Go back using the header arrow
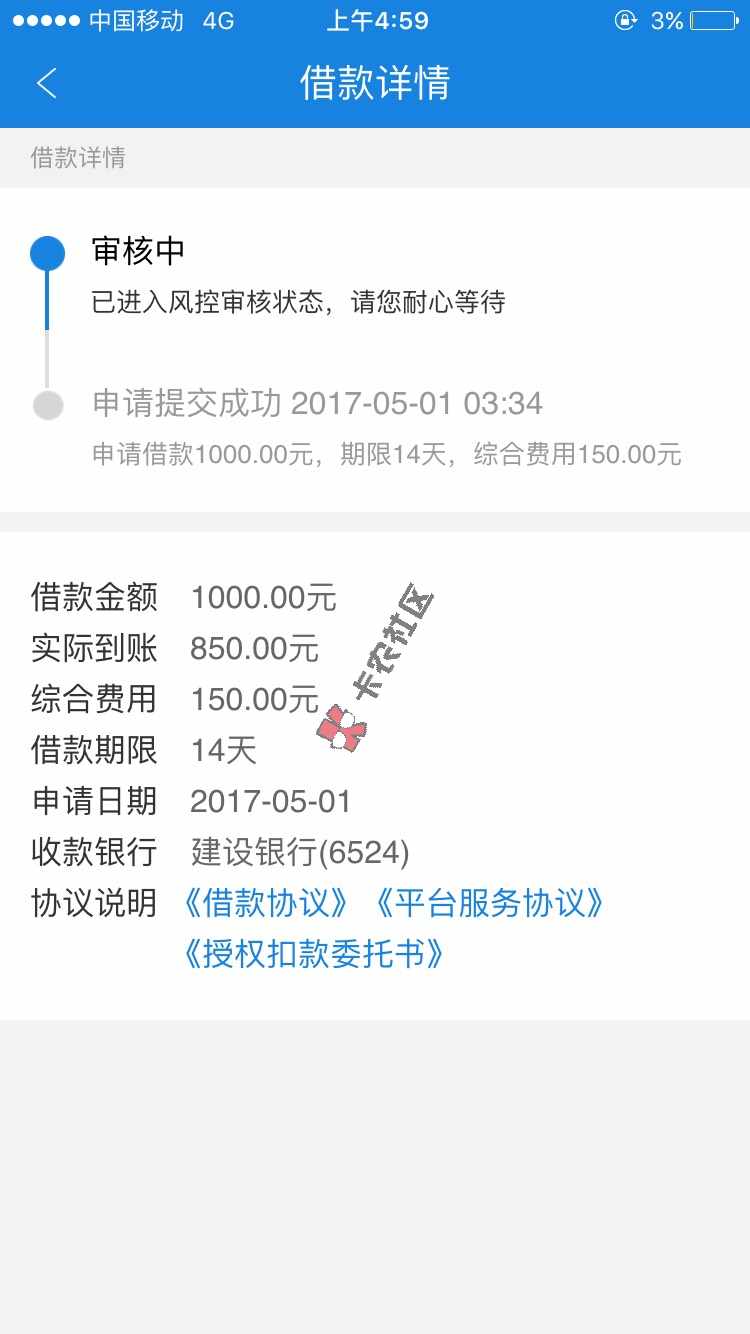The height and width of the screenshot is (1334, 750). click(x=47, y=83)
